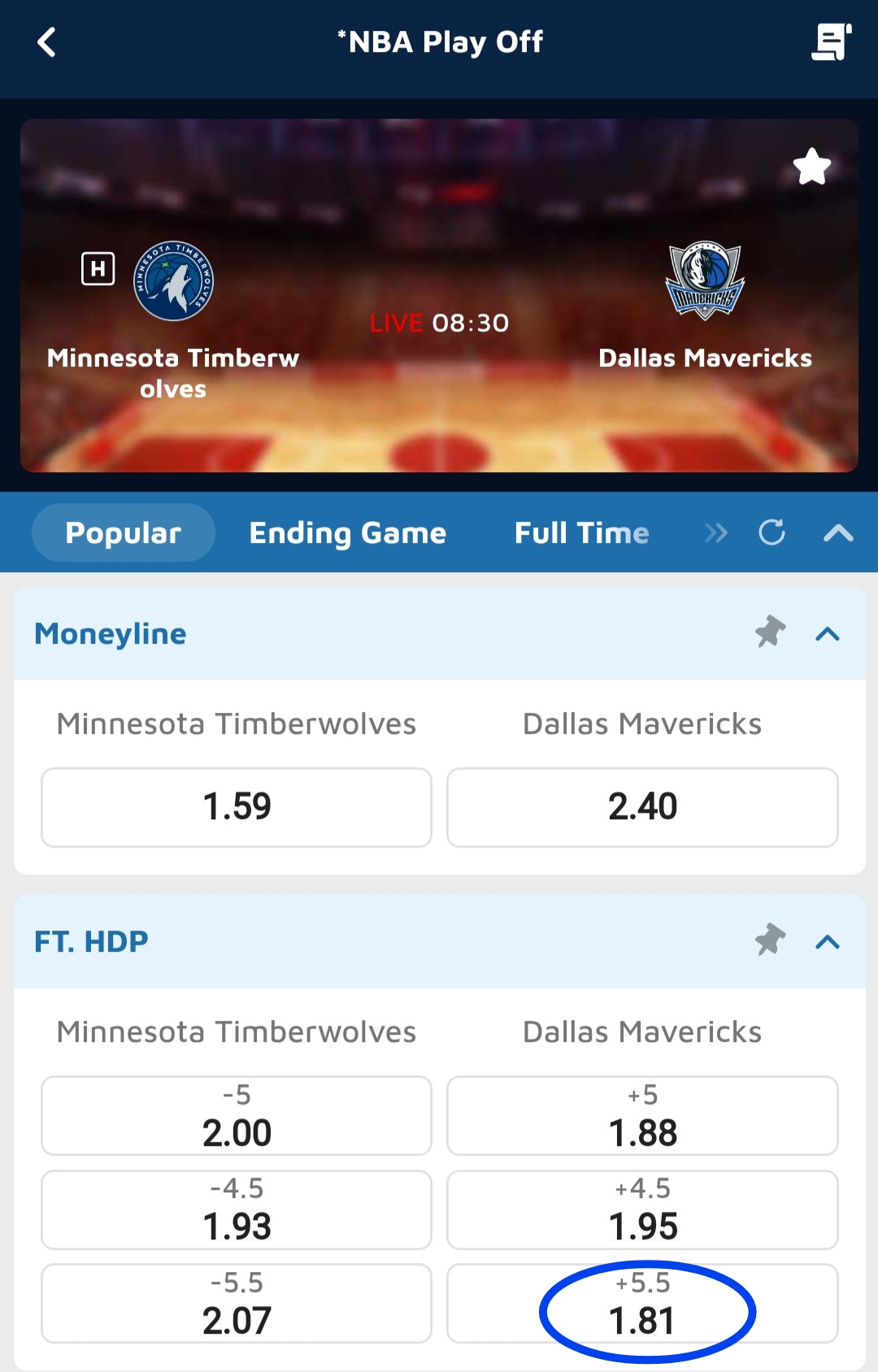Viewport: 878px width, 1372px height.
Task: Open the bet slip icon
Action: [x=831, y=42]
